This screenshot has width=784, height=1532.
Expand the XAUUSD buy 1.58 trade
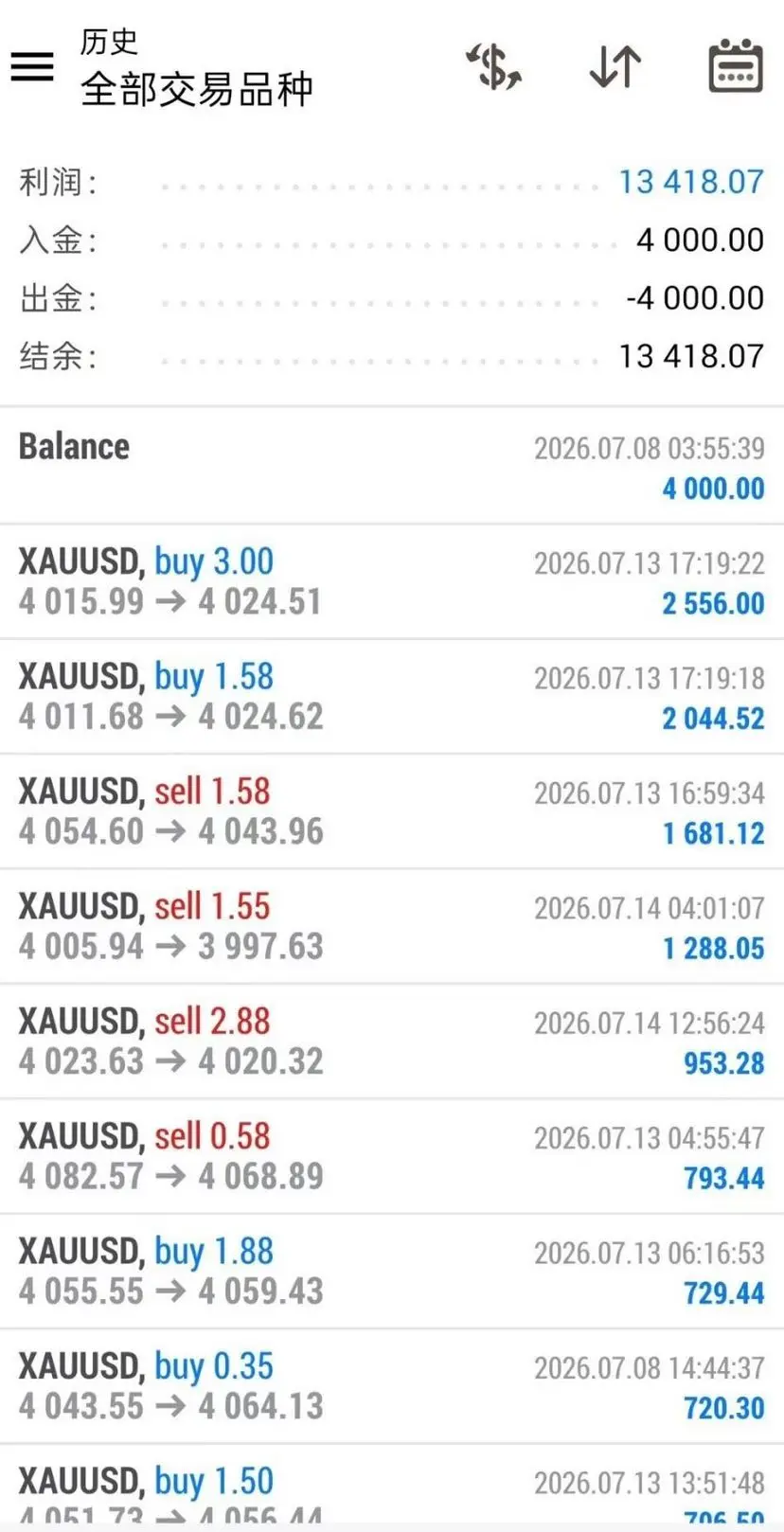pos(392,697)
